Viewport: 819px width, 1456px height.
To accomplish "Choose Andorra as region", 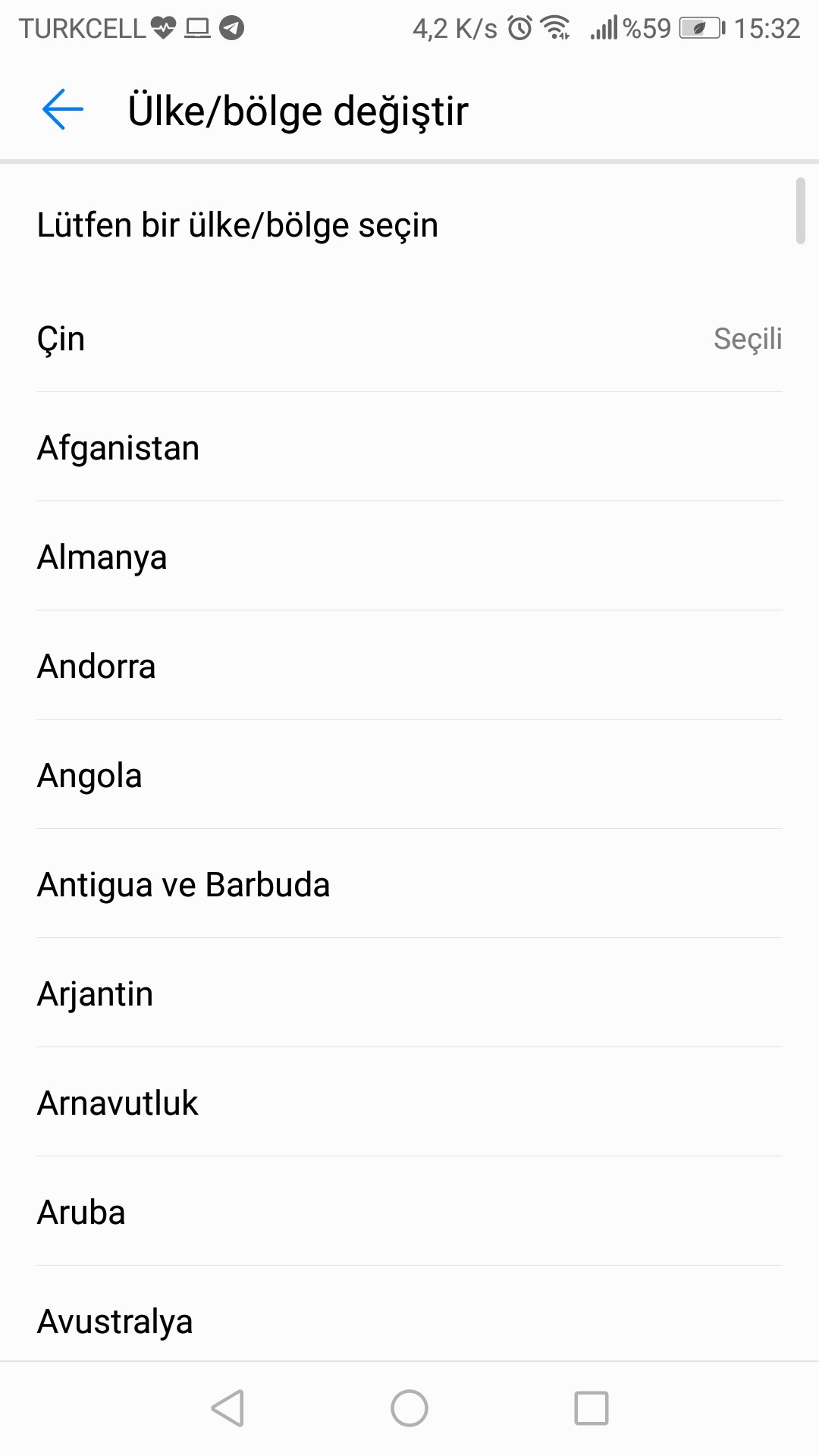I will [x=96, y=665].
